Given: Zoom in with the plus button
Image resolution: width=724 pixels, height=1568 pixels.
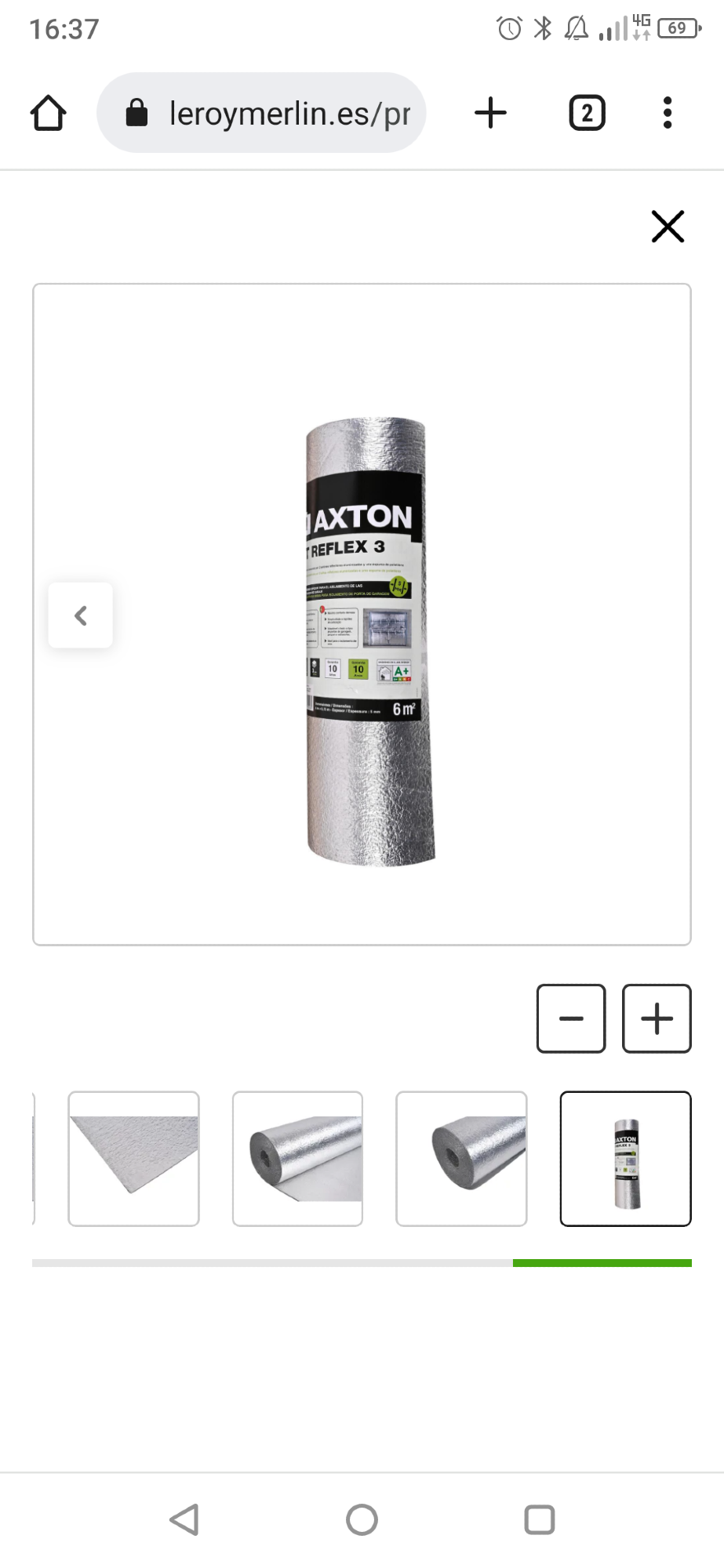Looking at the screenshot, I should [657, 1018].
